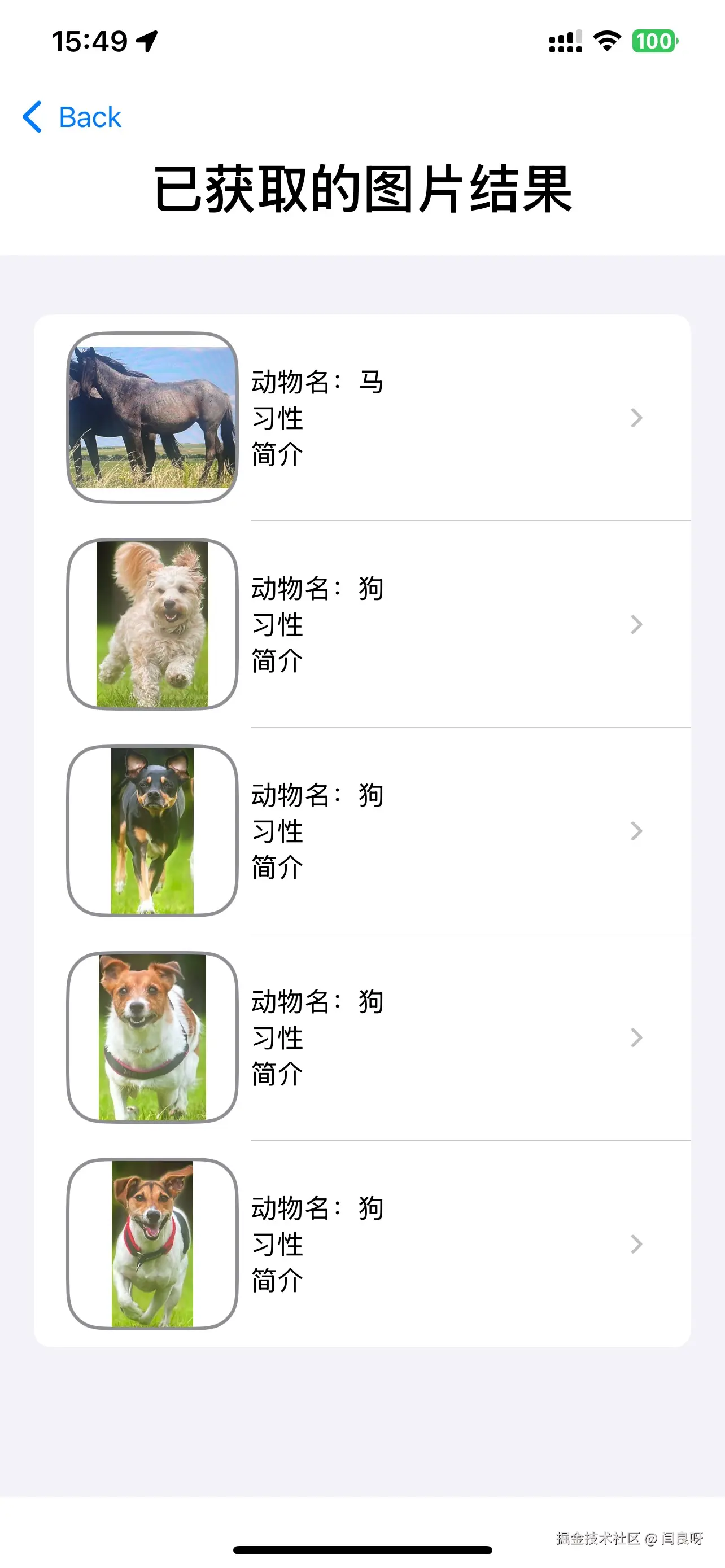
Task: Tap the bottom running Jack Russell image
Action: point(153,1243)
